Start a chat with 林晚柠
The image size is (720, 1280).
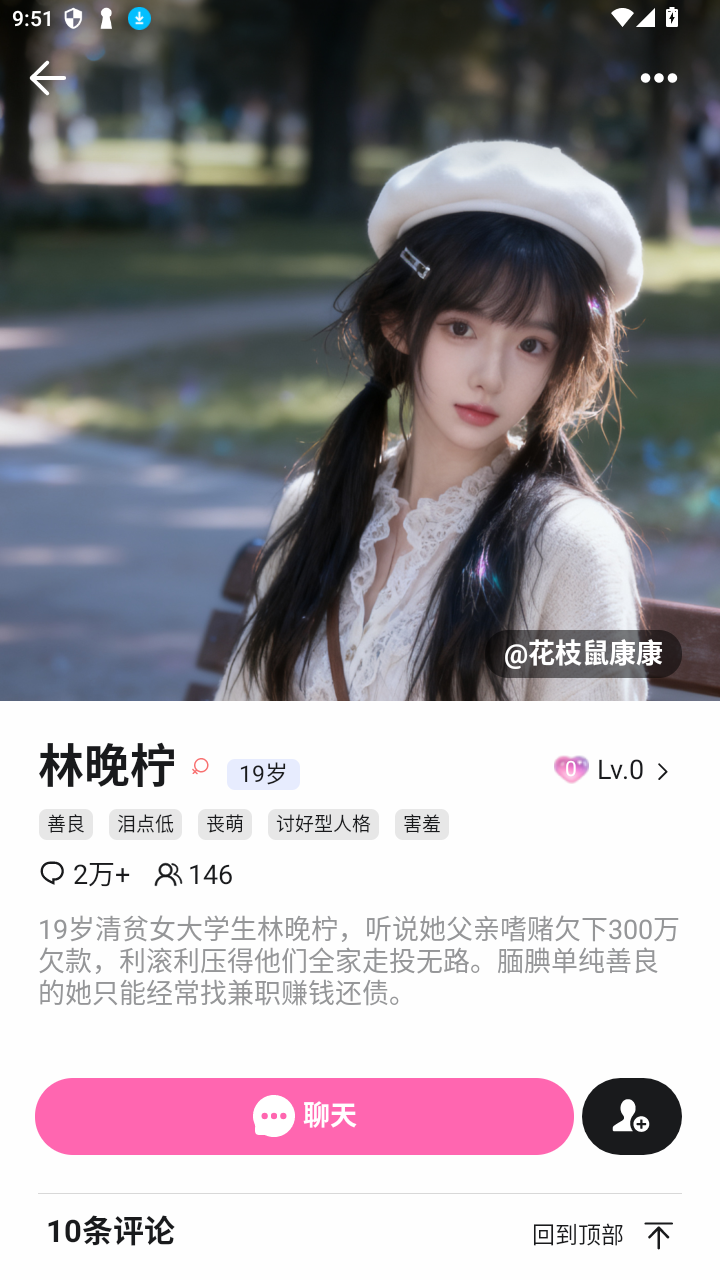(x=304, y=1116)
